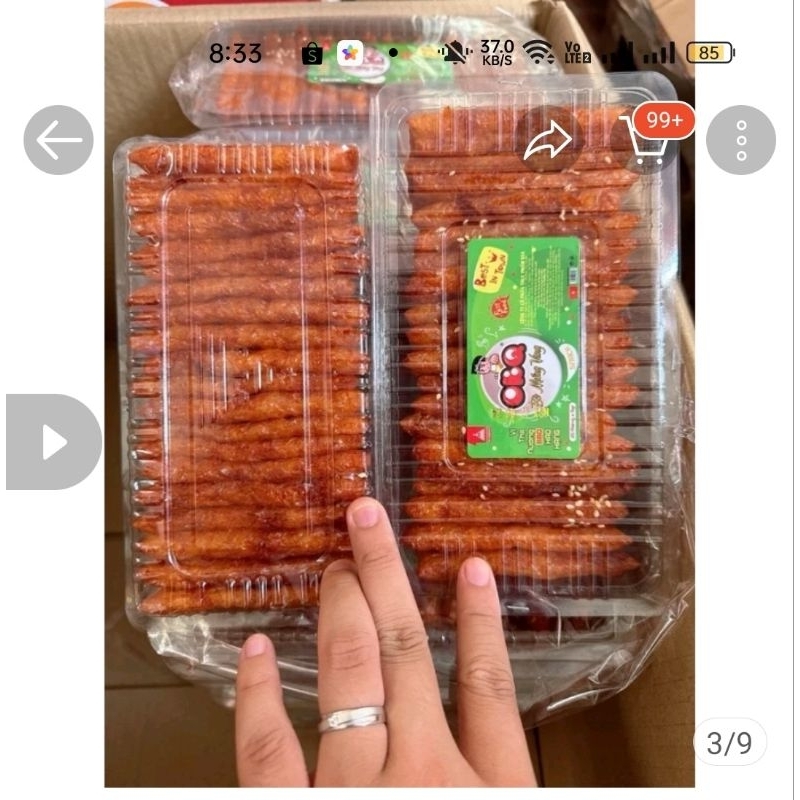Open the three-dot overflow menu
800x800 pixels.
741,140
